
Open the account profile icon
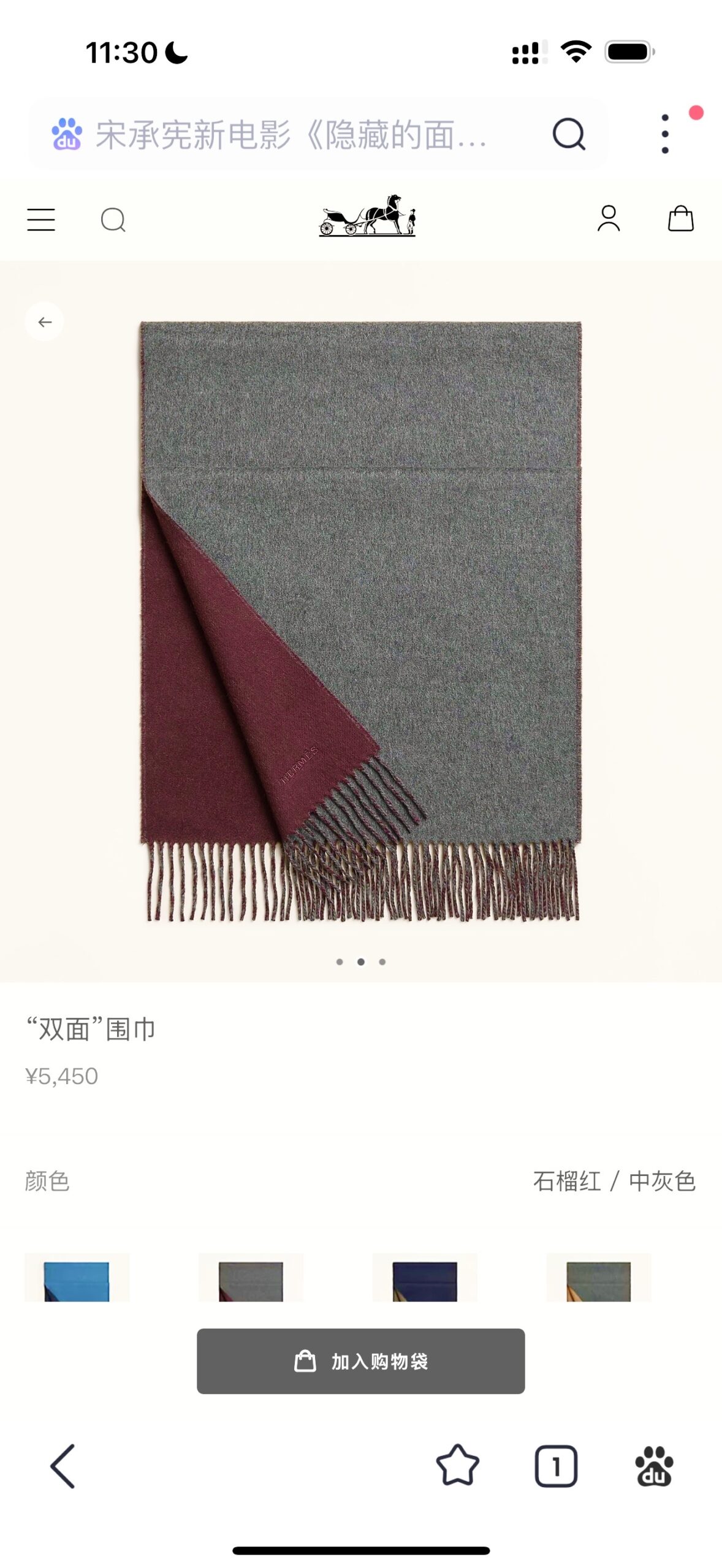coord(609,219)
